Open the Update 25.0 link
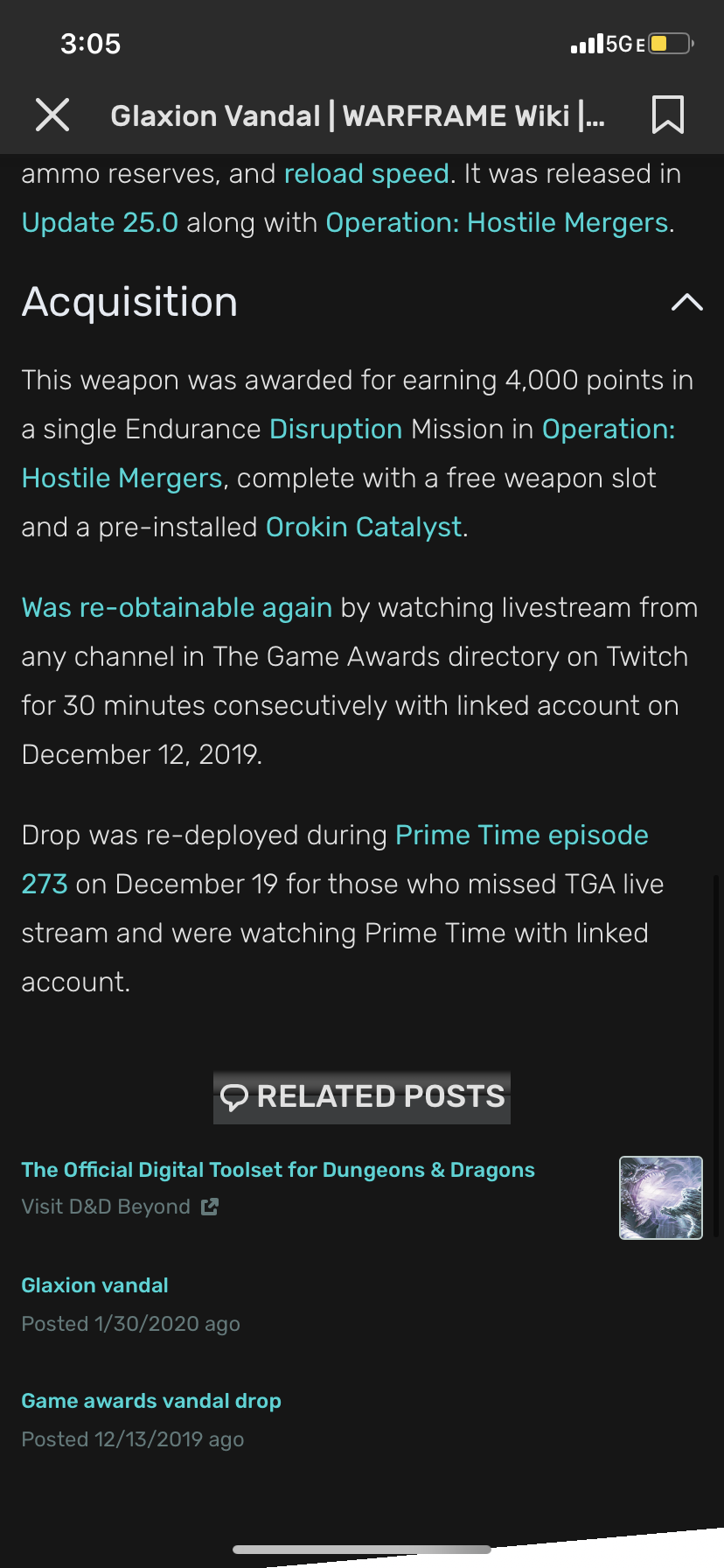This screenshot has width=724, height=1568. tap(100, 223)
